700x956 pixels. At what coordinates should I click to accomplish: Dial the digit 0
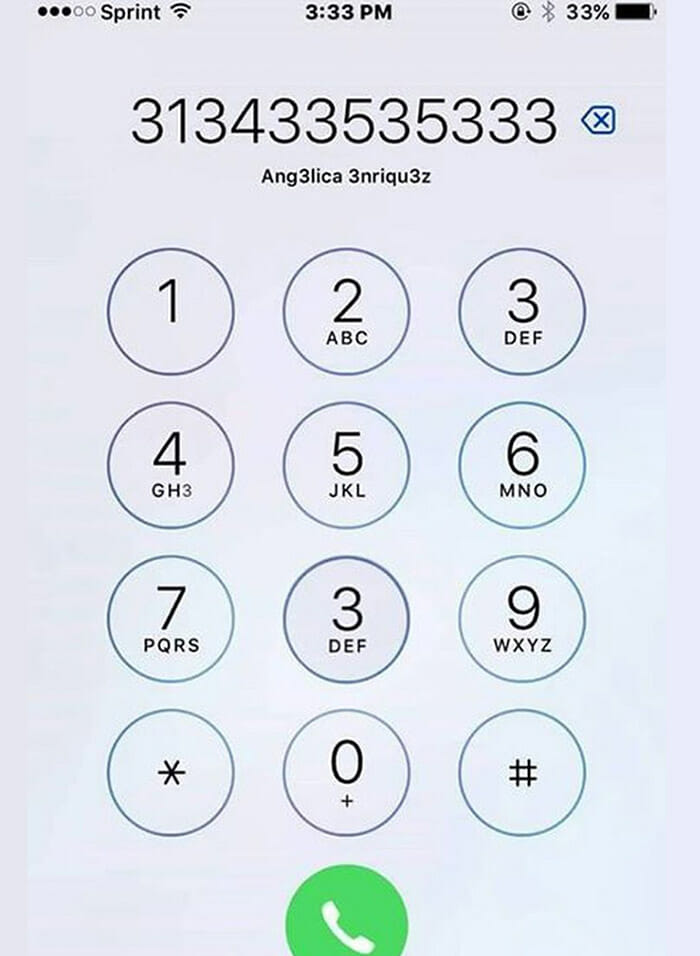(346, 773)
